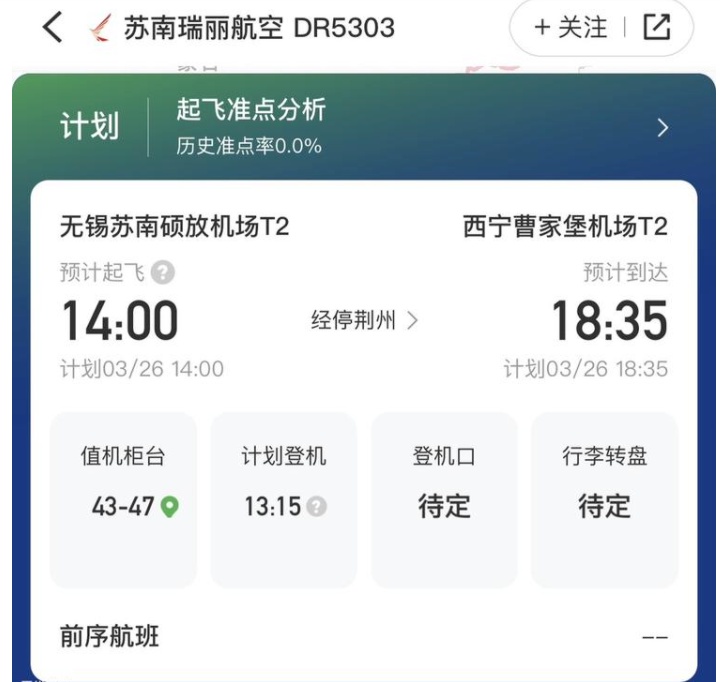Follow this flight with 关注 button

(x=570, y=28)
